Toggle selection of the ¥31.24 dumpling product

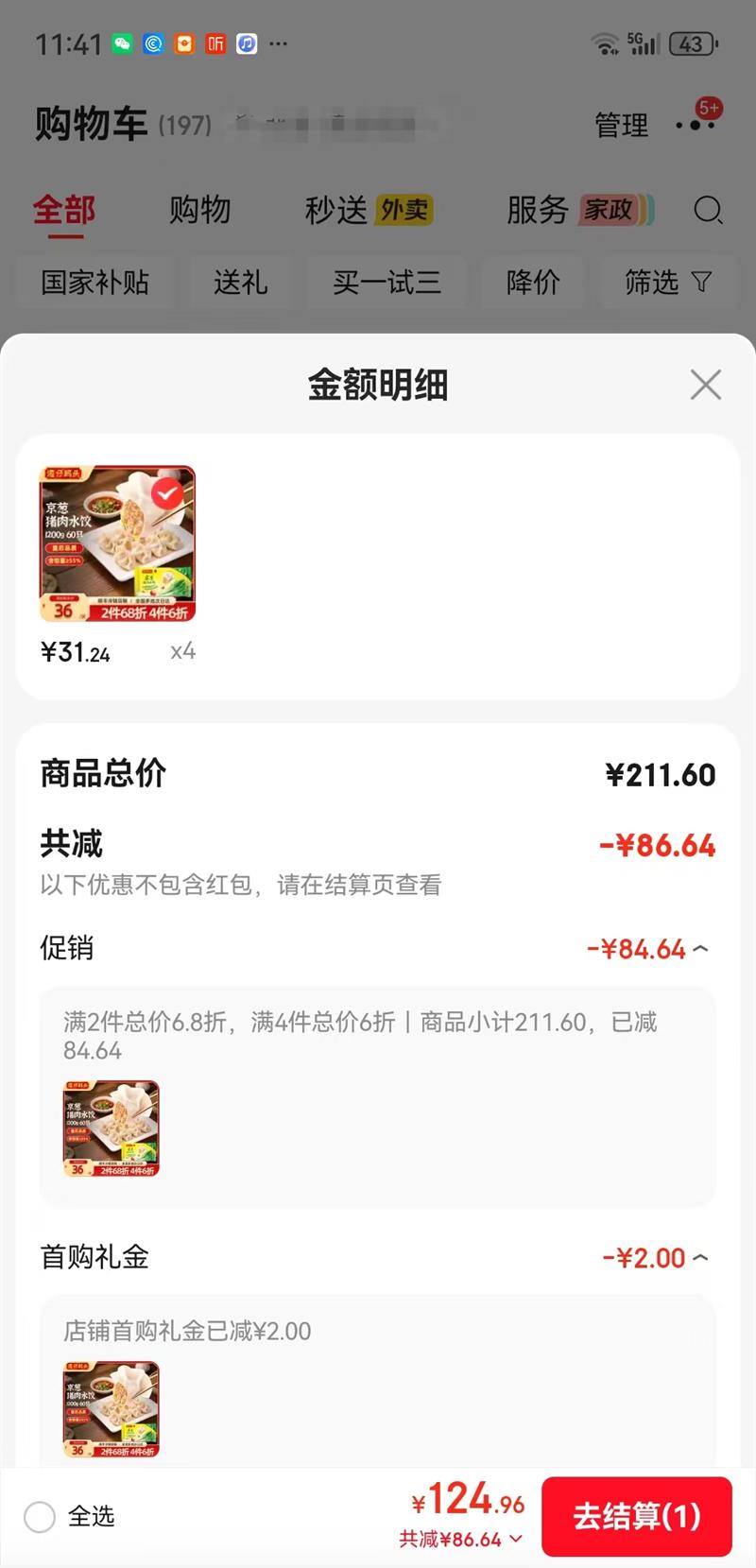(117, 543)
